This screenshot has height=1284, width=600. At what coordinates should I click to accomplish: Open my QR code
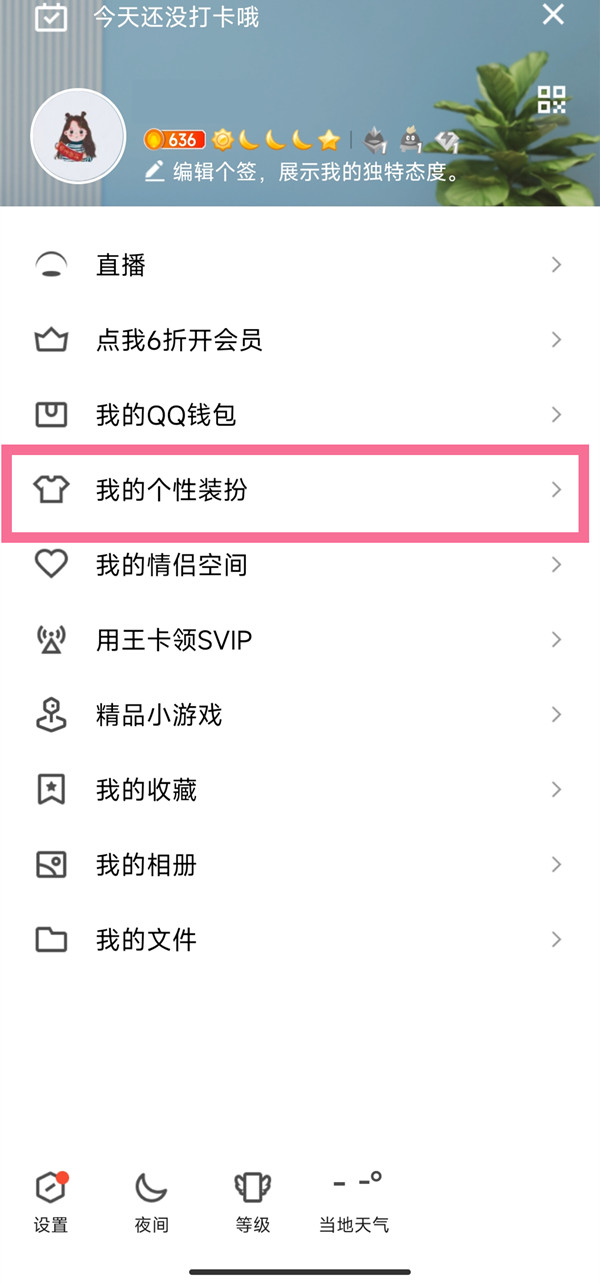click(552, 99)
